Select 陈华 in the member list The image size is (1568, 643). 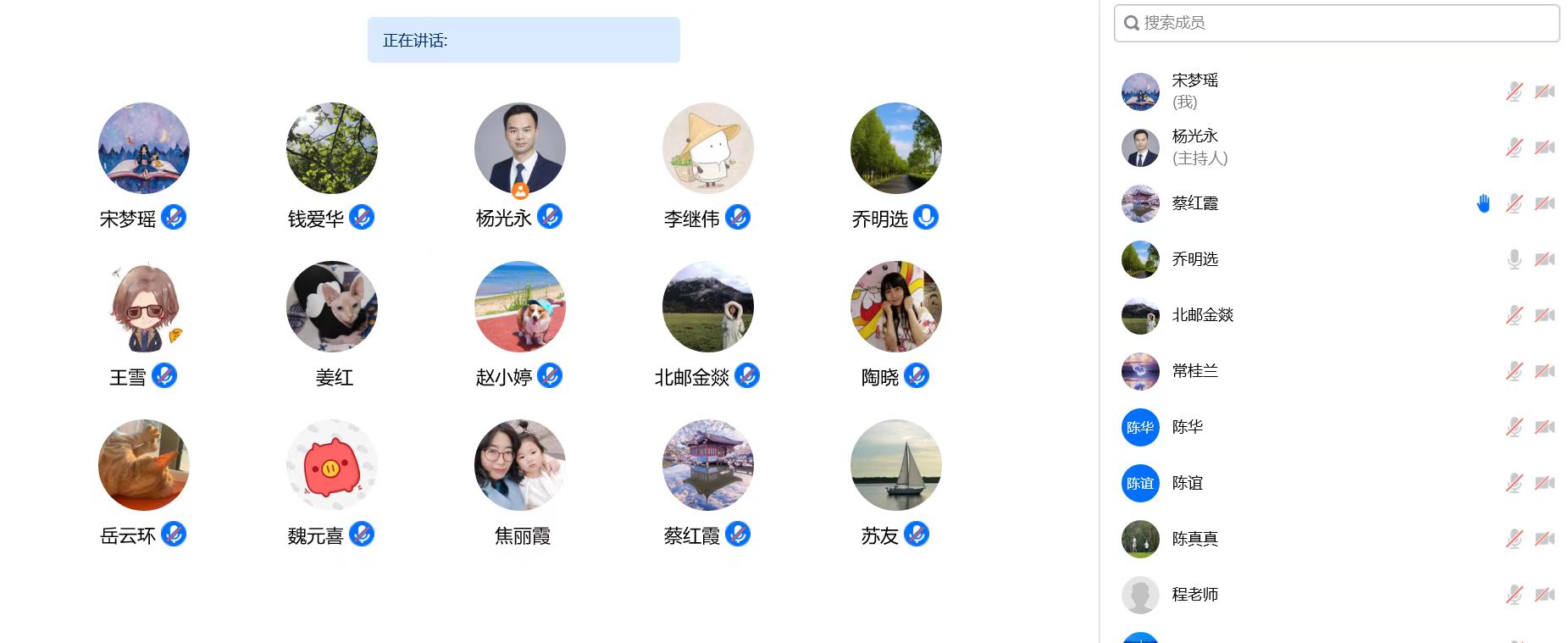[x=1187, y=427]
